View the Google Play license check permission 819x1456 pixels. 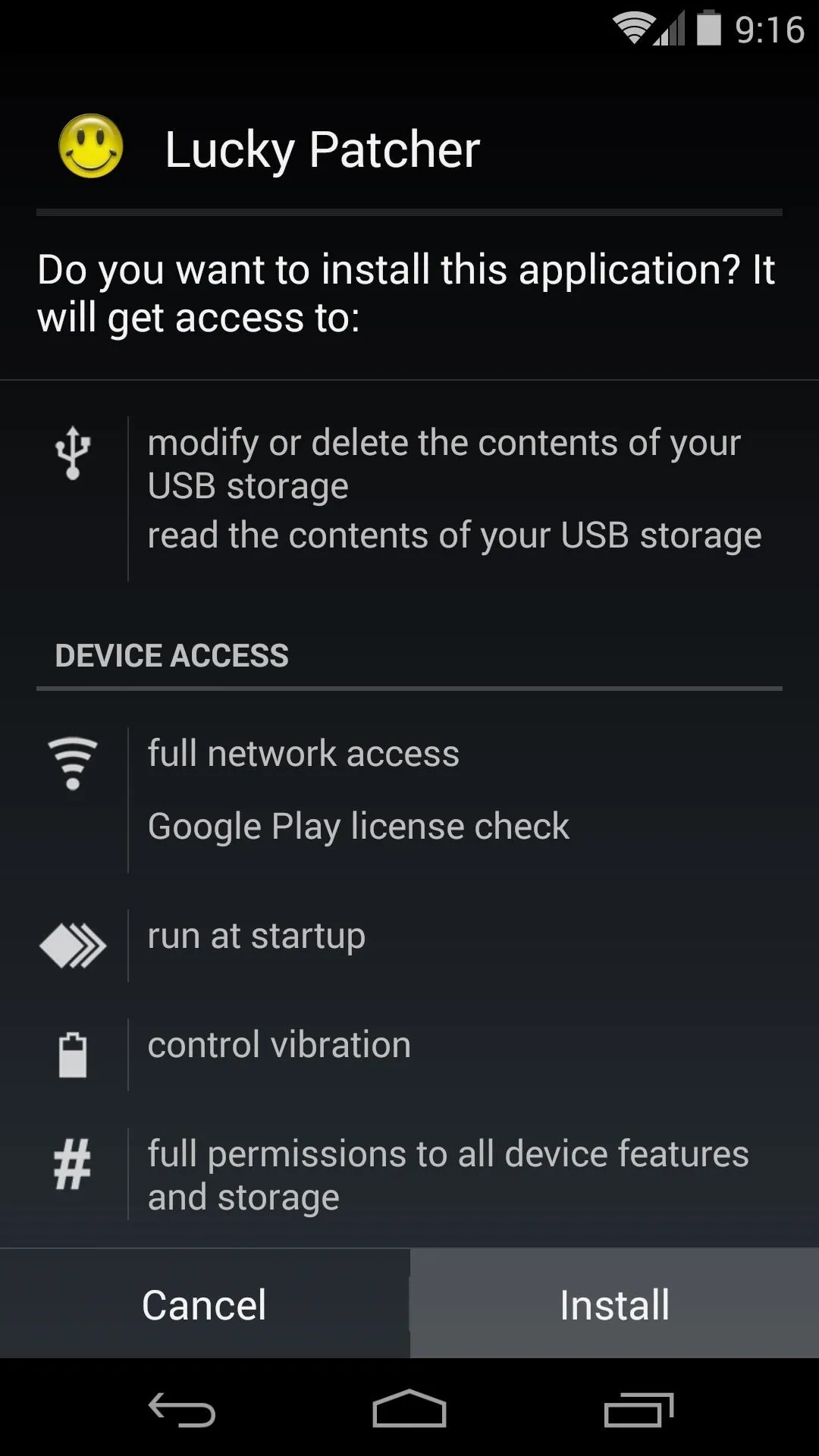(x=358, y=827)
